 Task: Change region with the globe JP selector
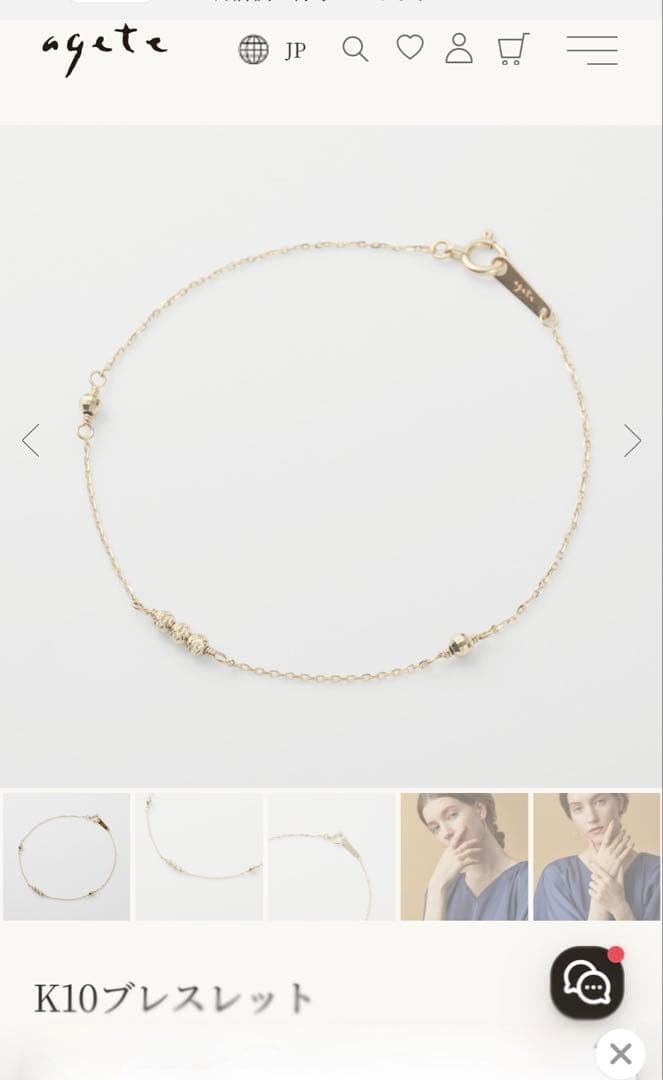click(x=271, y=49)
